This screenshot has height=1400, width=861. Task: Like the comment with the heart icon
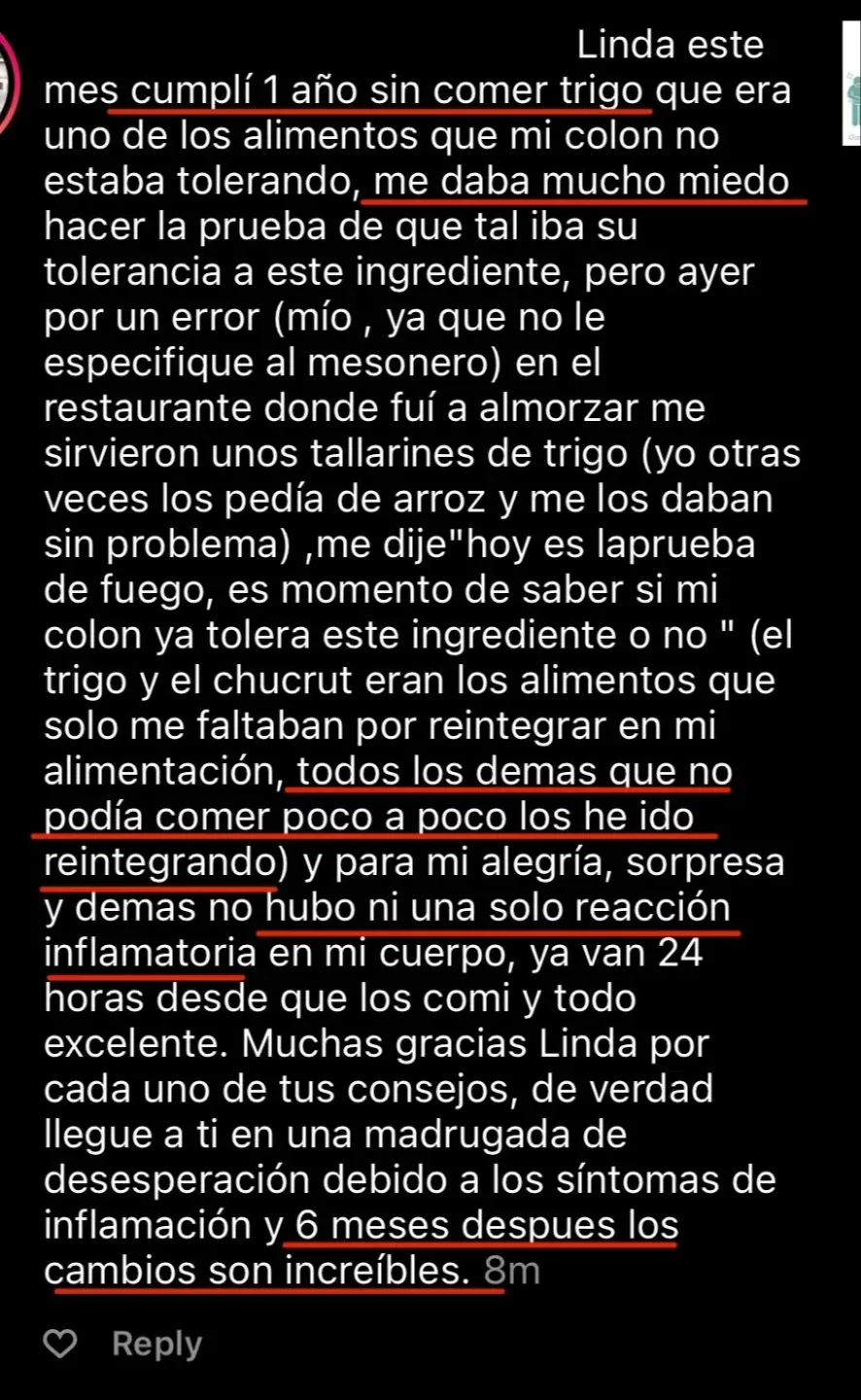pyautogui.click(x=61, y=1345)
